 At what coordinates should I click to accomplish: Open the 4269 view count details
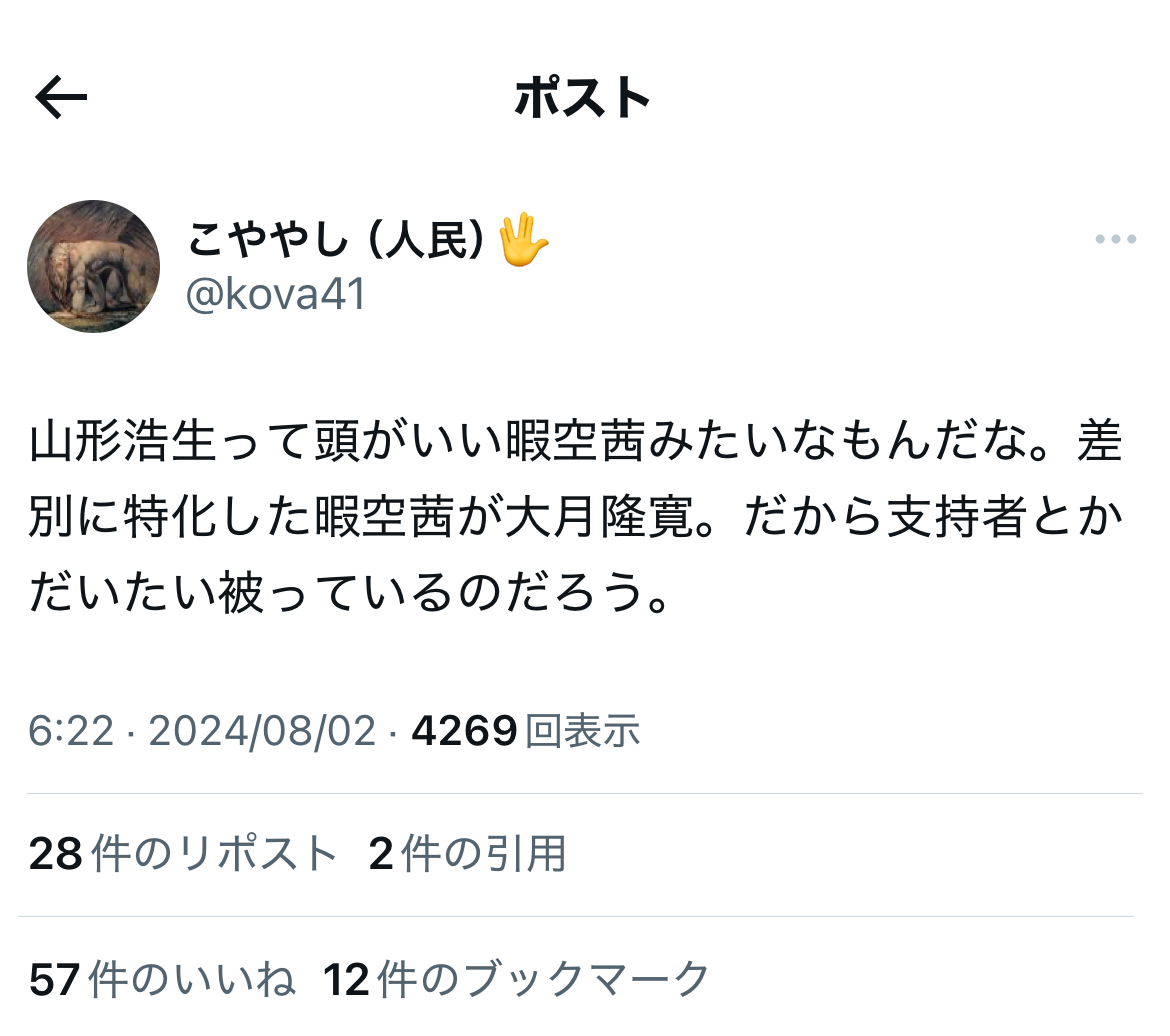pos(525,732)
